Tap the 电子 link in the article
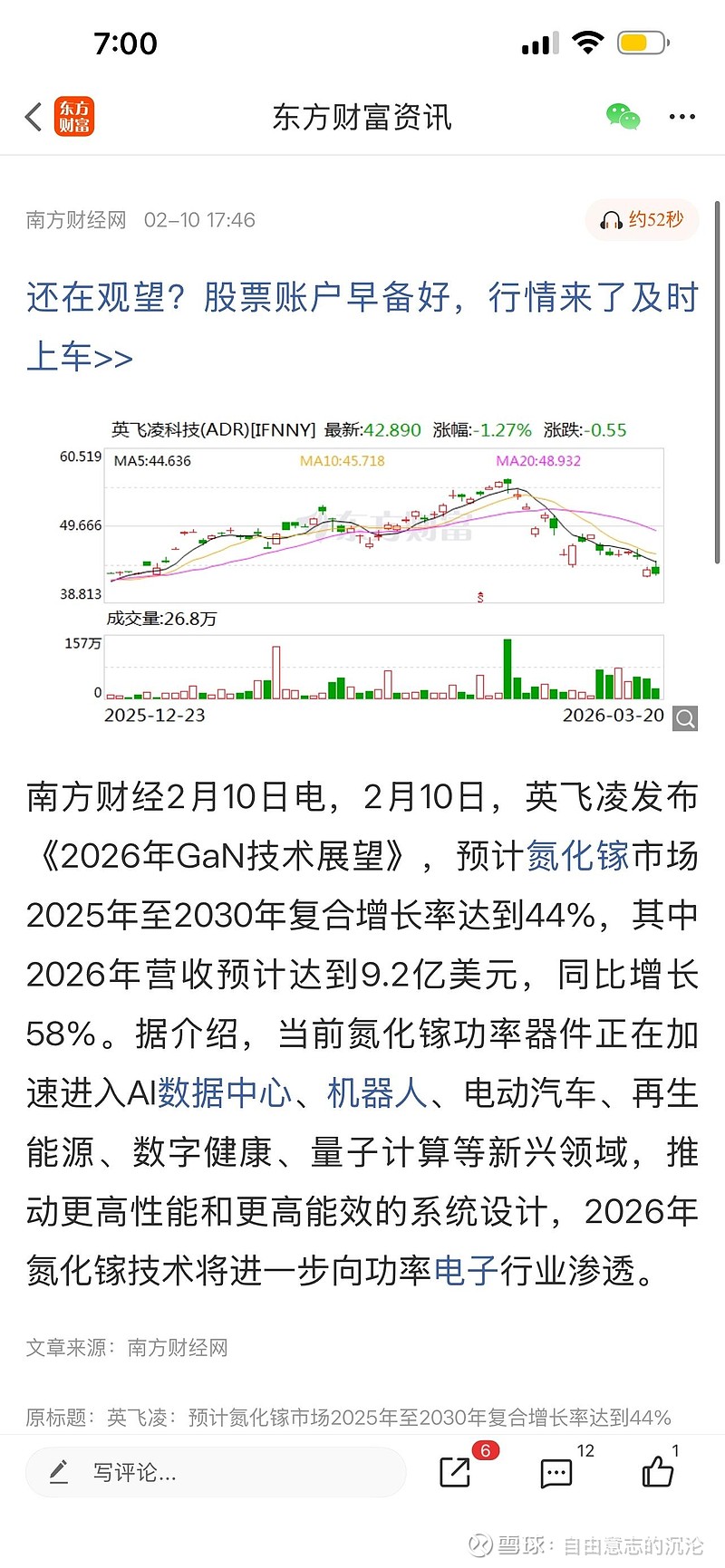725x1568 pixels. (466, 1271)
